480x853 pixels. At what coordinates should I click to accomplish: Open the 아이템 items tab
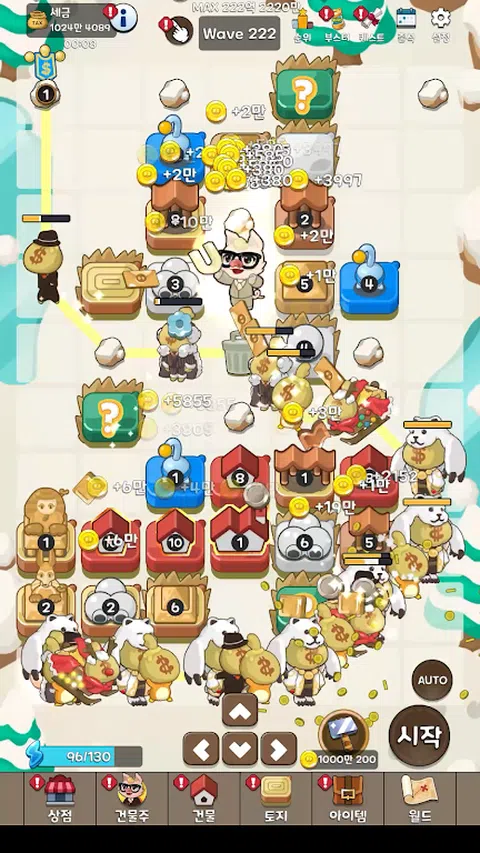click(348, 798)
